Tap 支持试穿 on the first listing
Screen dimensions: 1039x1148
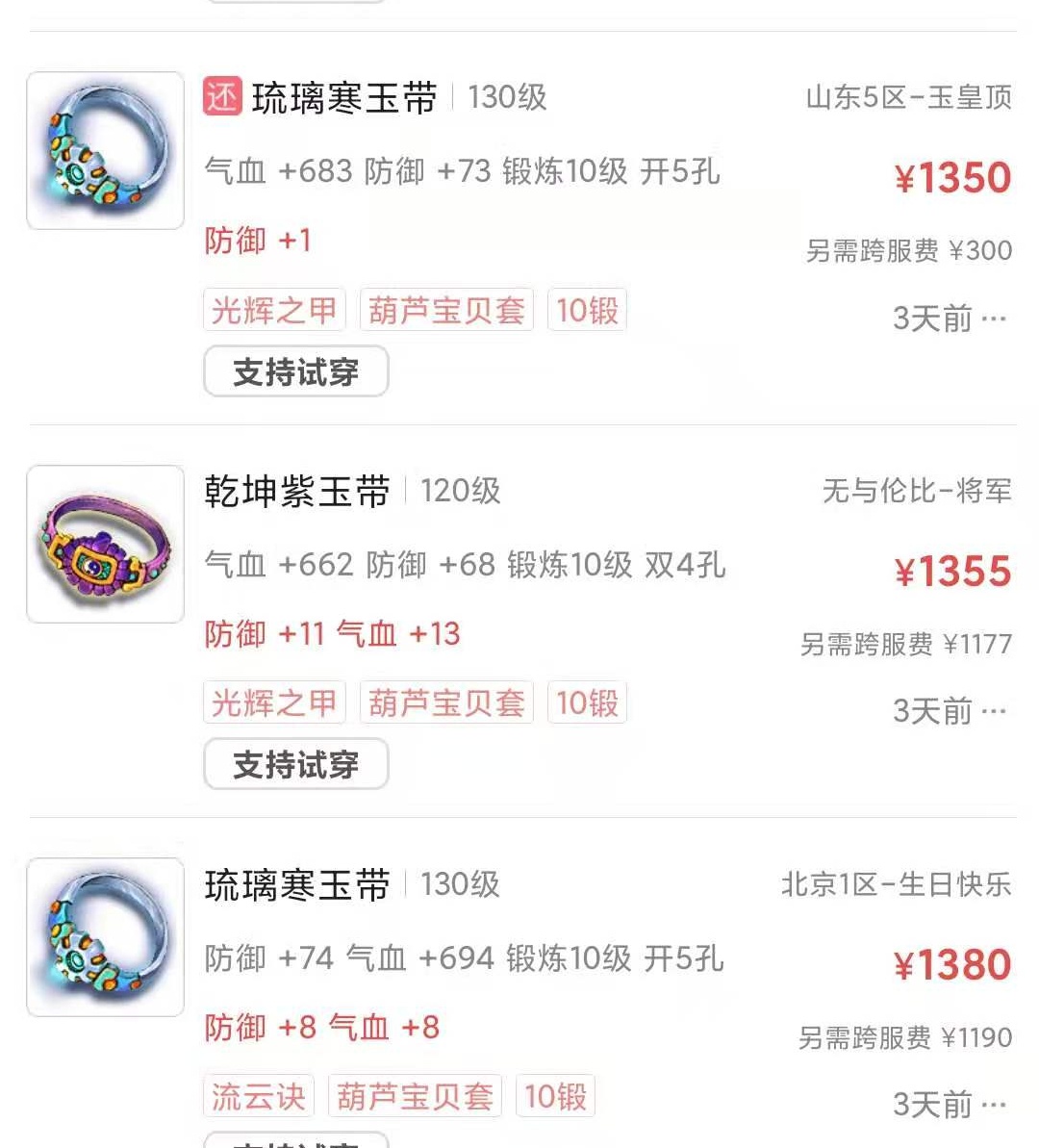click(x=294, y=371)
